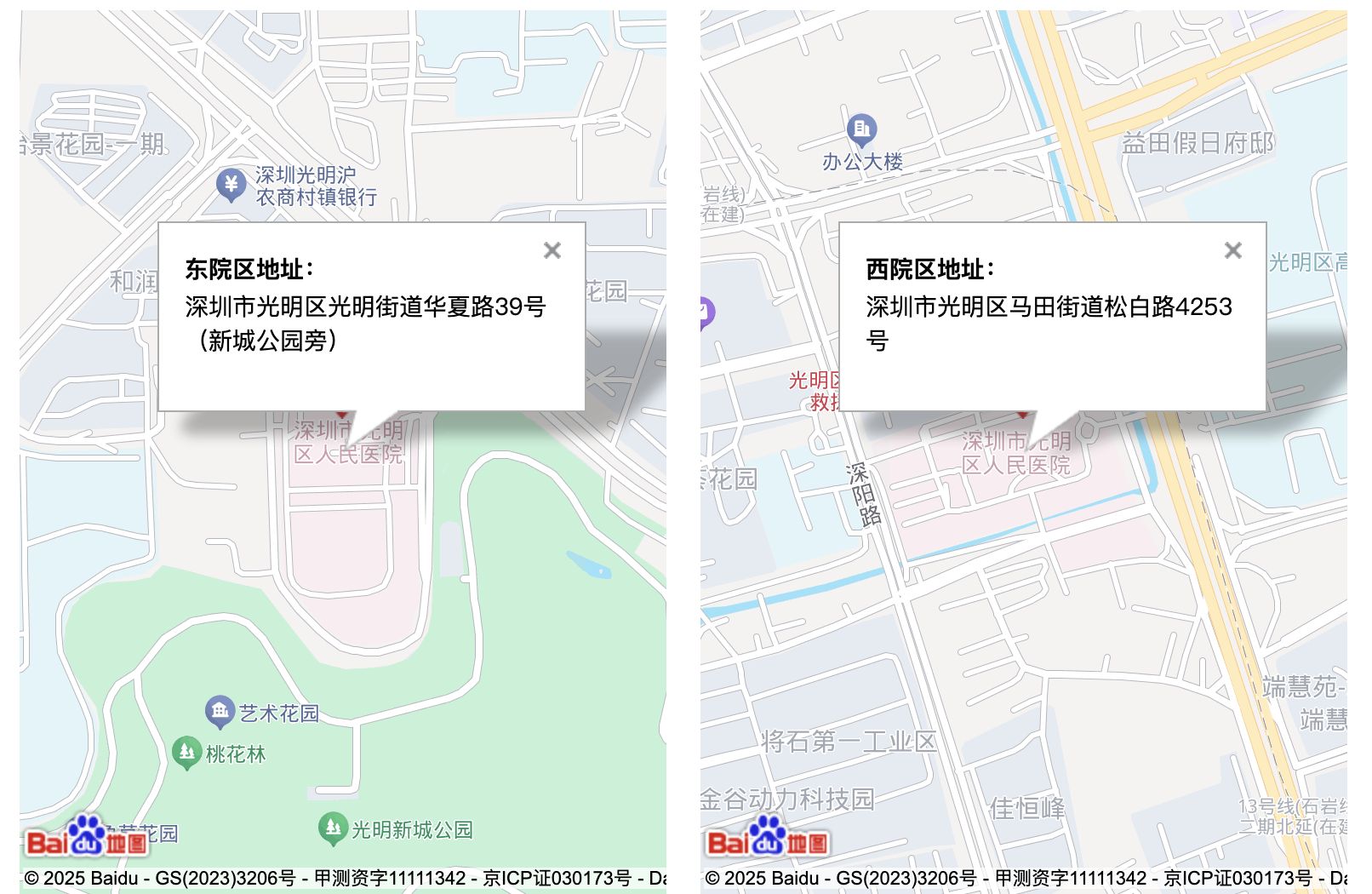Tap the 深圳光明沪农商村镇银行 map marker
1372x894 pixels.
pos(231,185)
